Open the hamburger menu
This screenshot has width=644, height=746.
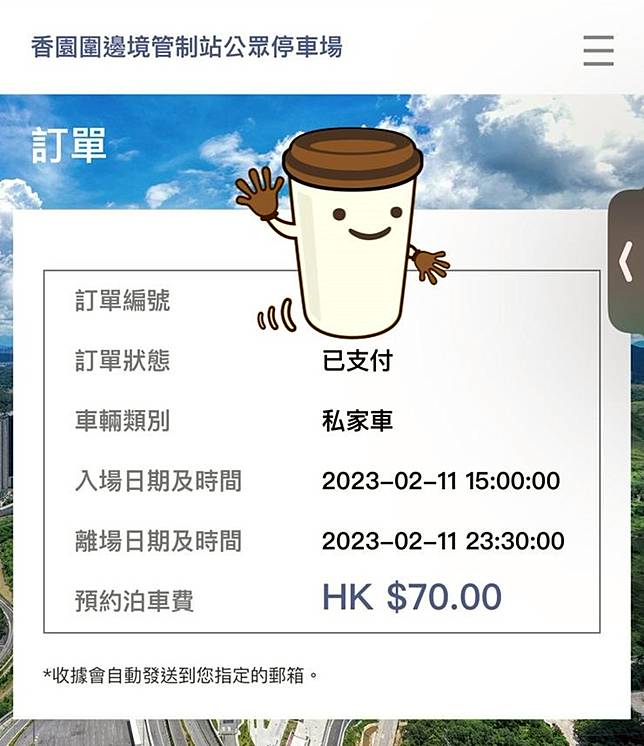(598, 49)
